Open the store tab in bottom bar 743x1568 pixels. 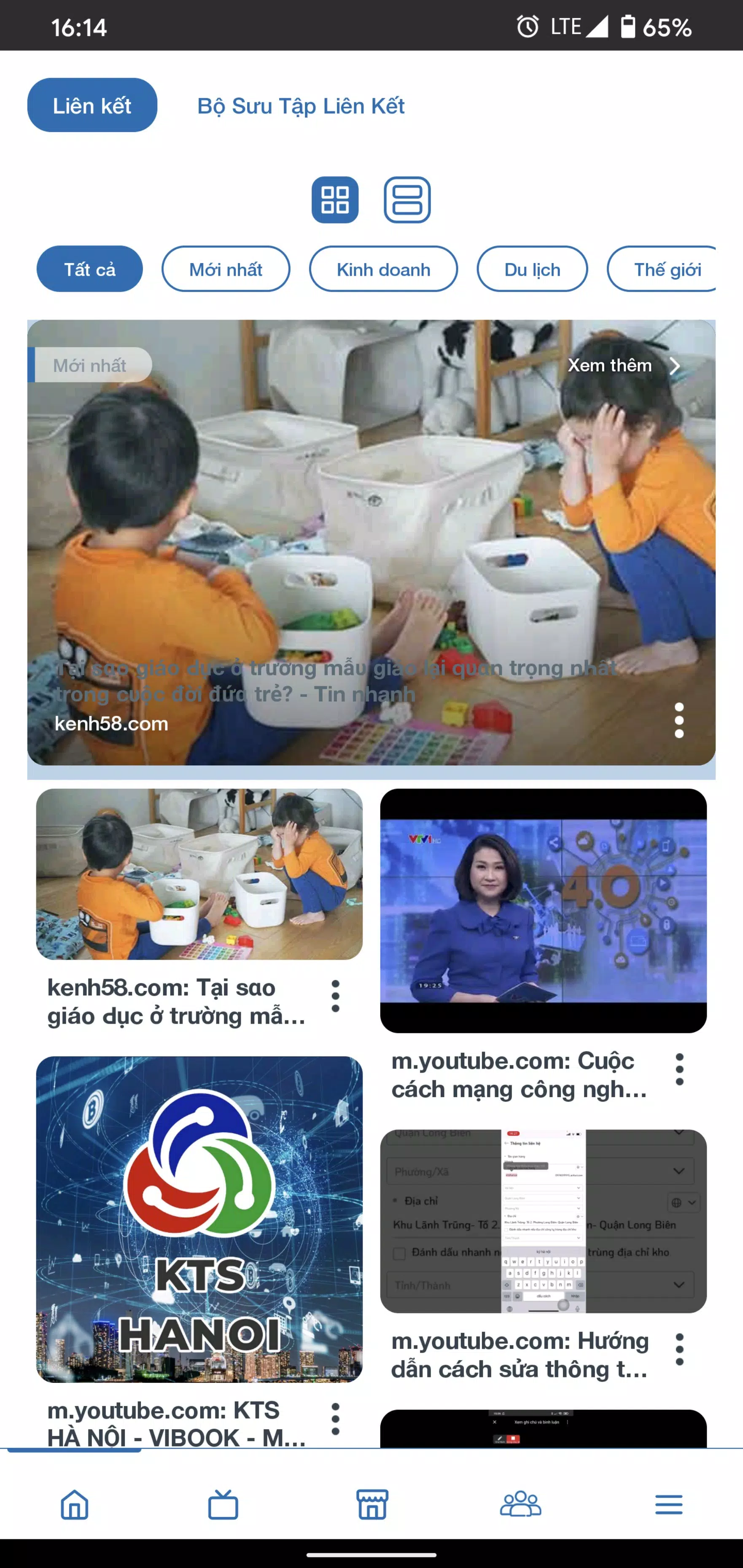click(x=372, y=1505)
